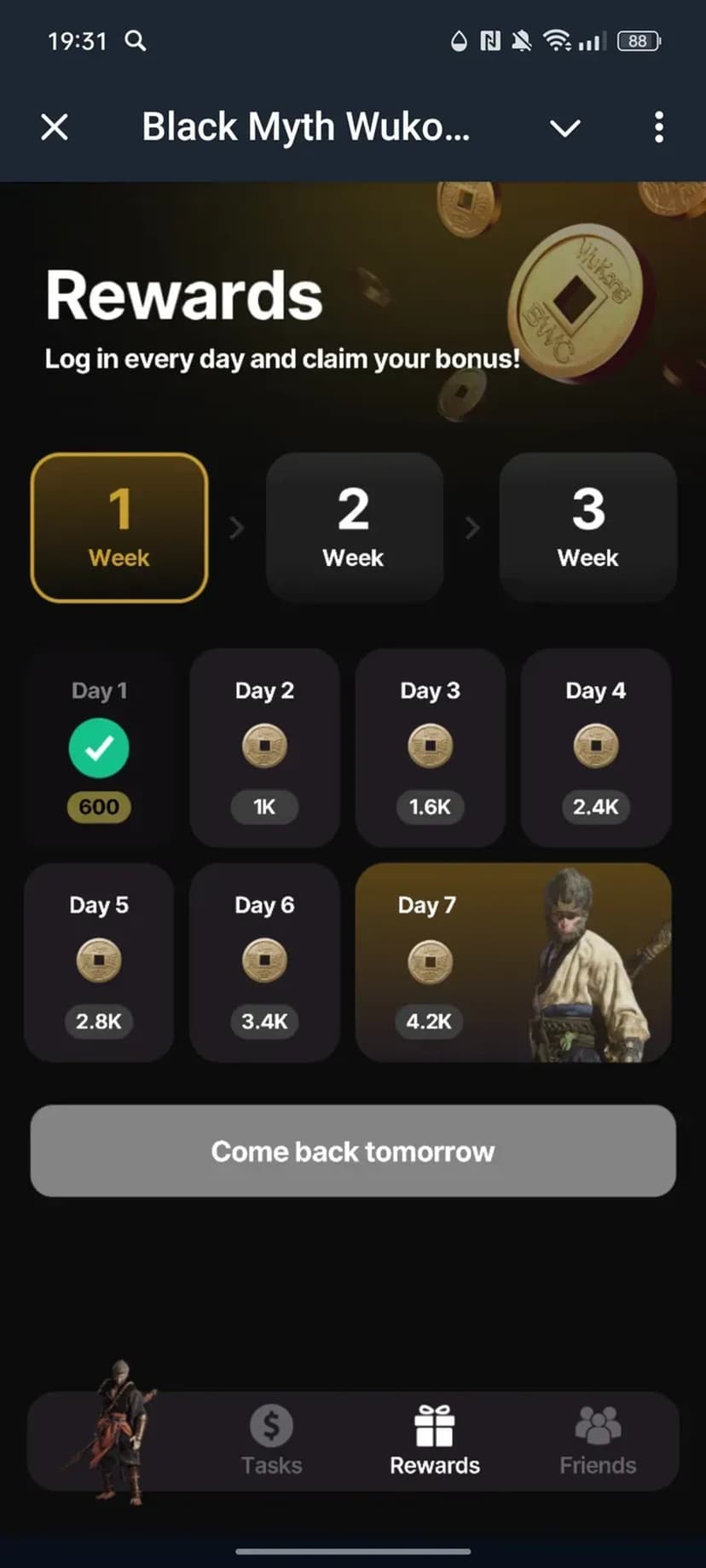Switch to the 2 Week rewards tab
The image size is (706, 1568).
click(354, 527)
